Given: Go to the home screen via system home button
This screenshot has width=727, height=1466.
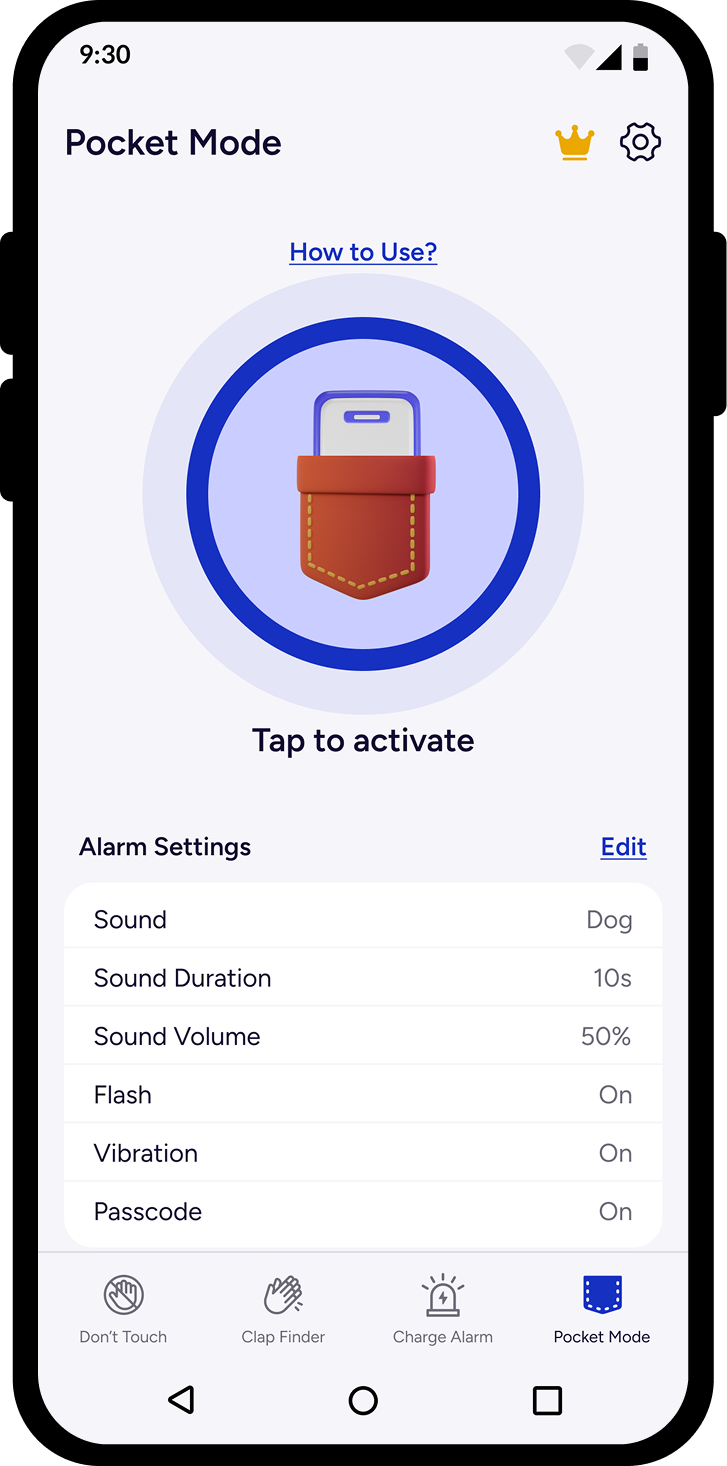Looking at the screenshot, I should pos(363,1400).
